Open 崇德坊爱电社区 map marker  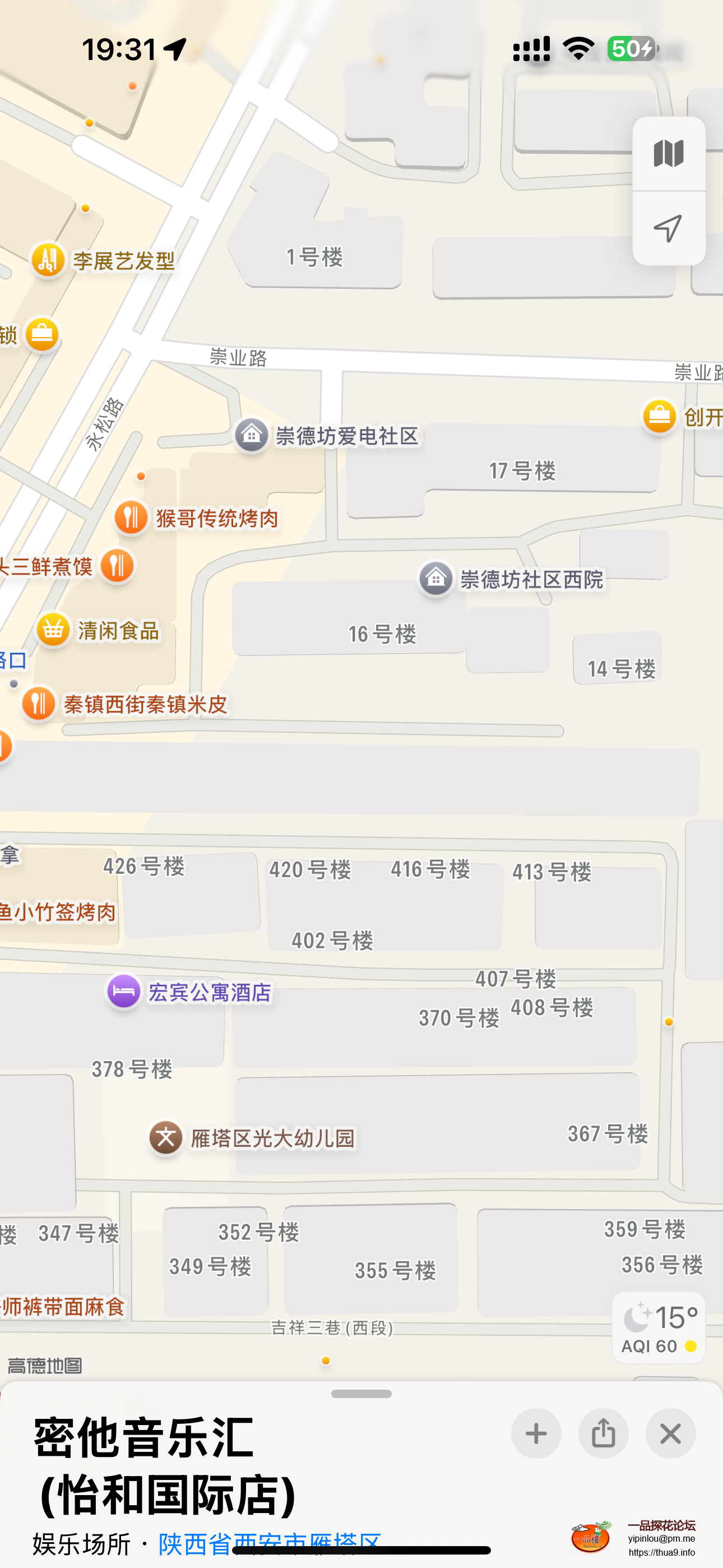pos(251,435)
